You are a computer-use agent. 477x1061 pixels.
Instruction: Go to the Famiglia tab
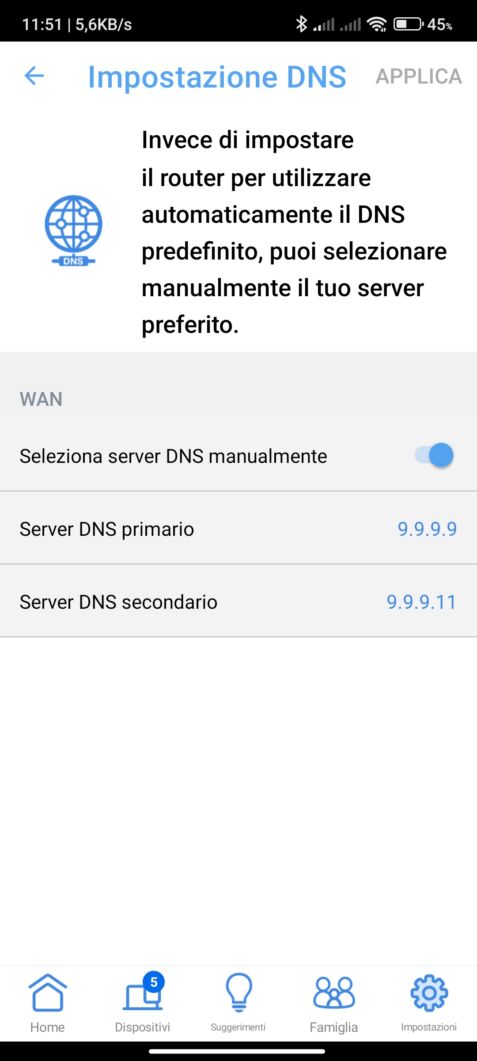pos(334,1003)
